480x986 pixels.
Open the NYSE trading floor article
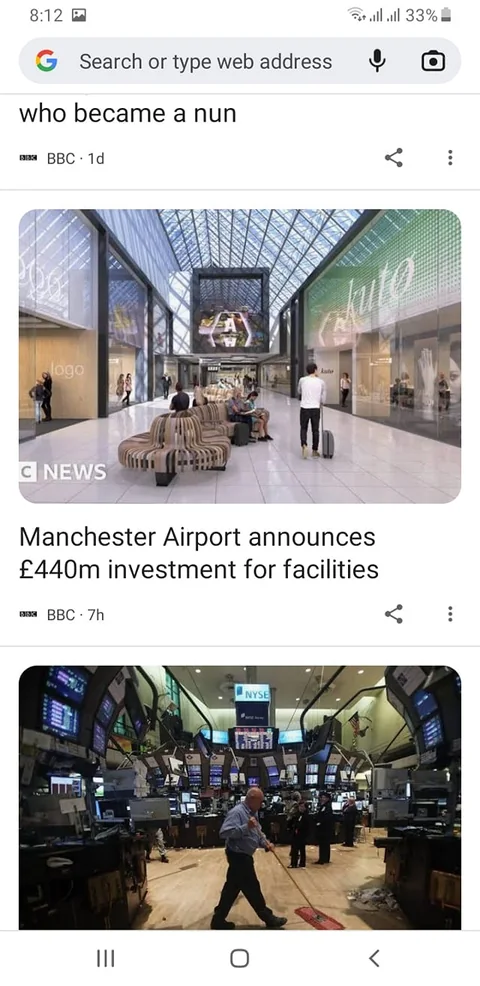coord(240,797)
